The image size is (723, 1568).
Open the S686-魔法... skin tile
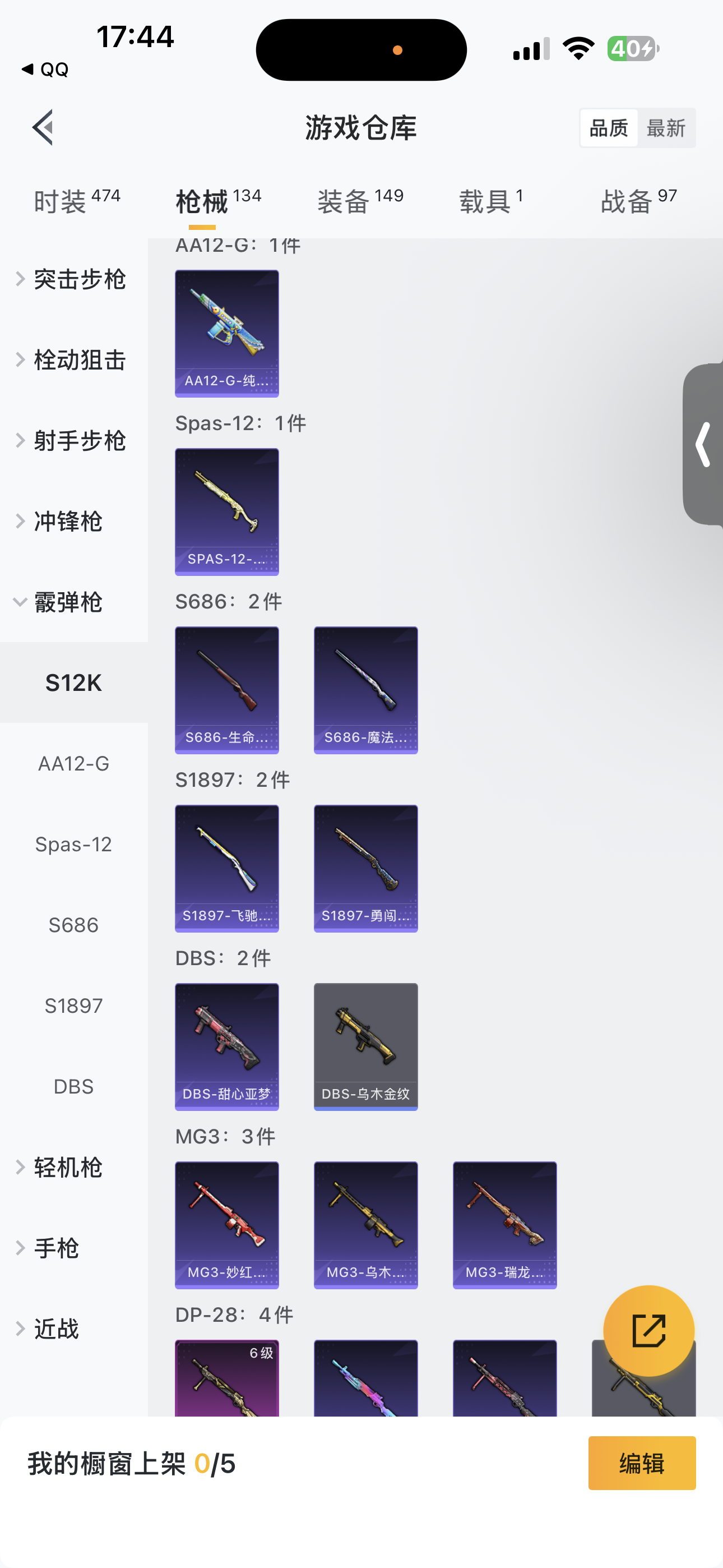[x=366, y=690]
